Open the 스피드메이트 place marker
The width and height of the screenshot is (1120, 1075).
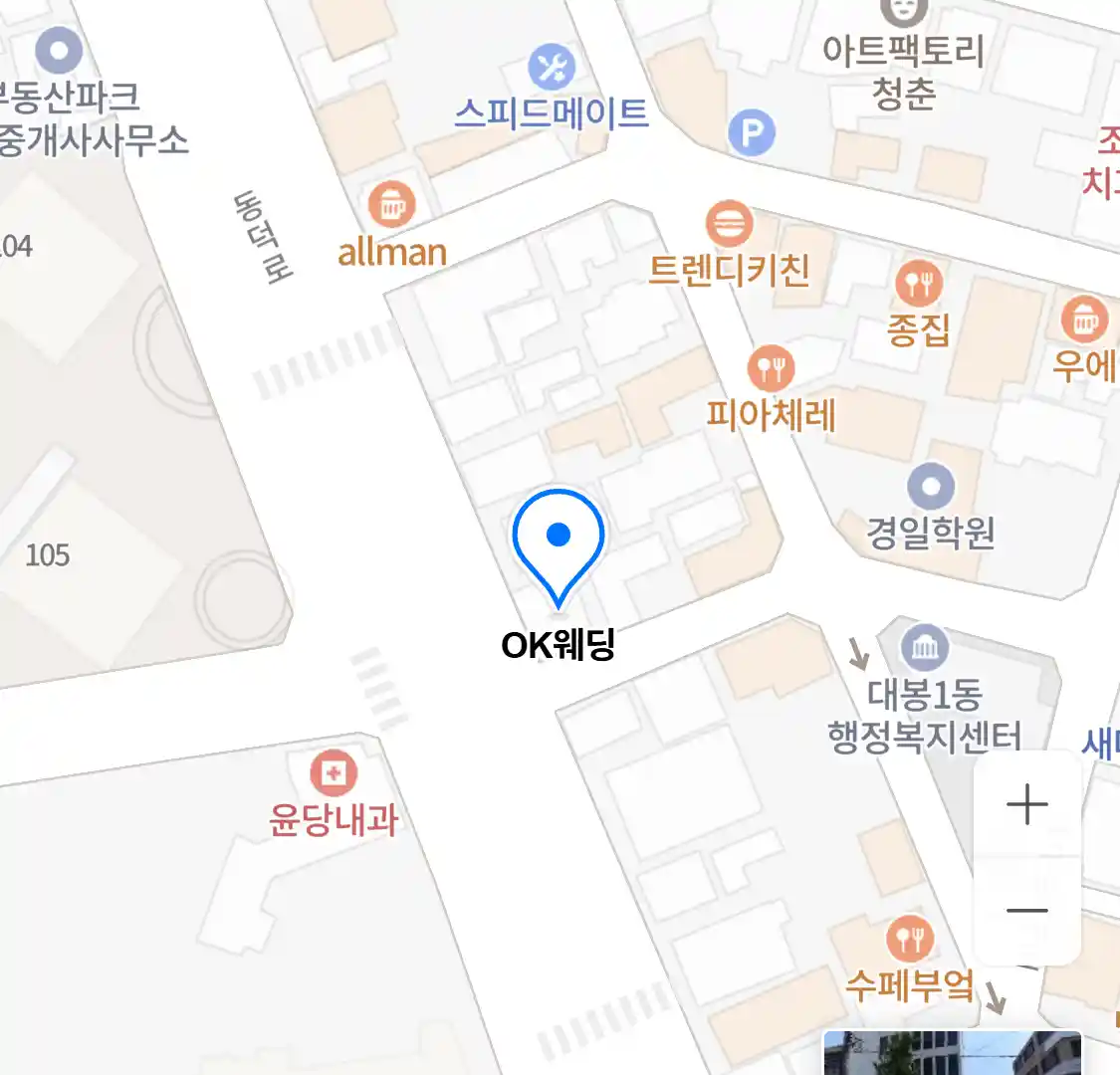(x=551, y=68)
